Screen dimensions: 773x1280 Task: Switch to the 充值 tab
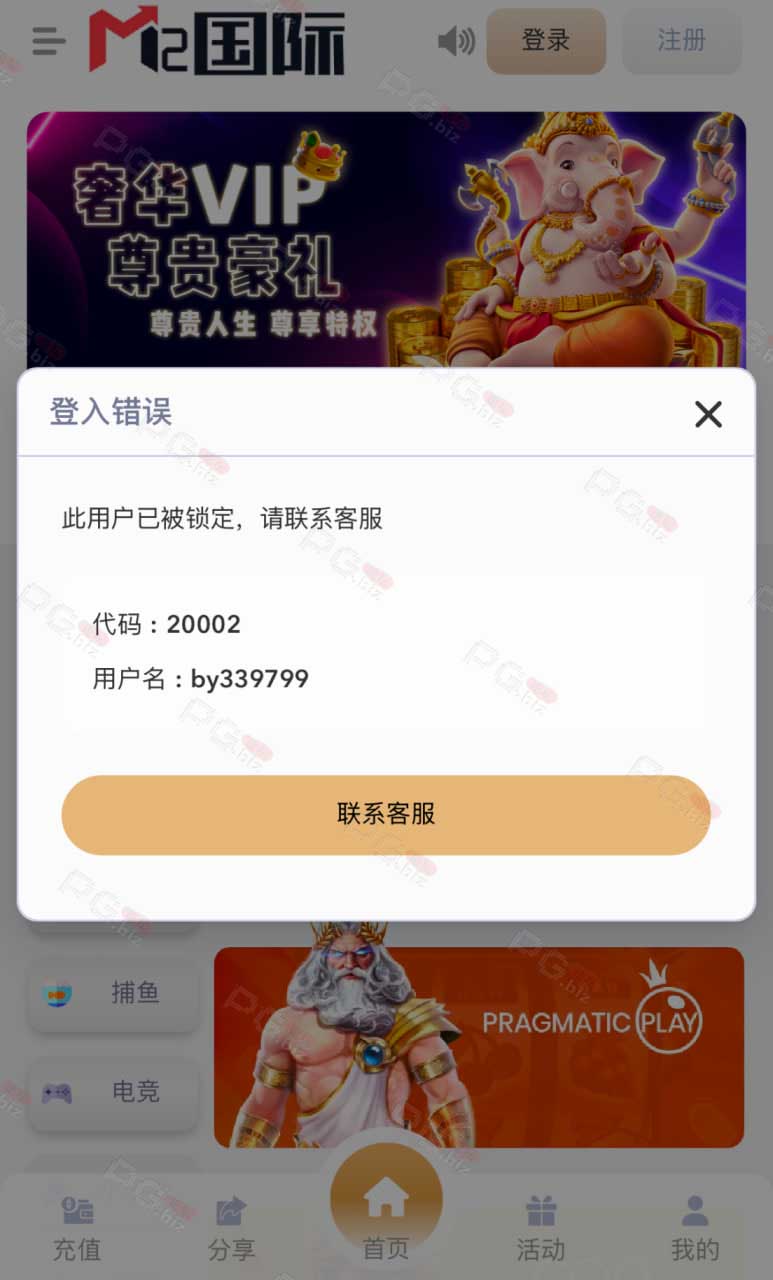point(77,1229)
